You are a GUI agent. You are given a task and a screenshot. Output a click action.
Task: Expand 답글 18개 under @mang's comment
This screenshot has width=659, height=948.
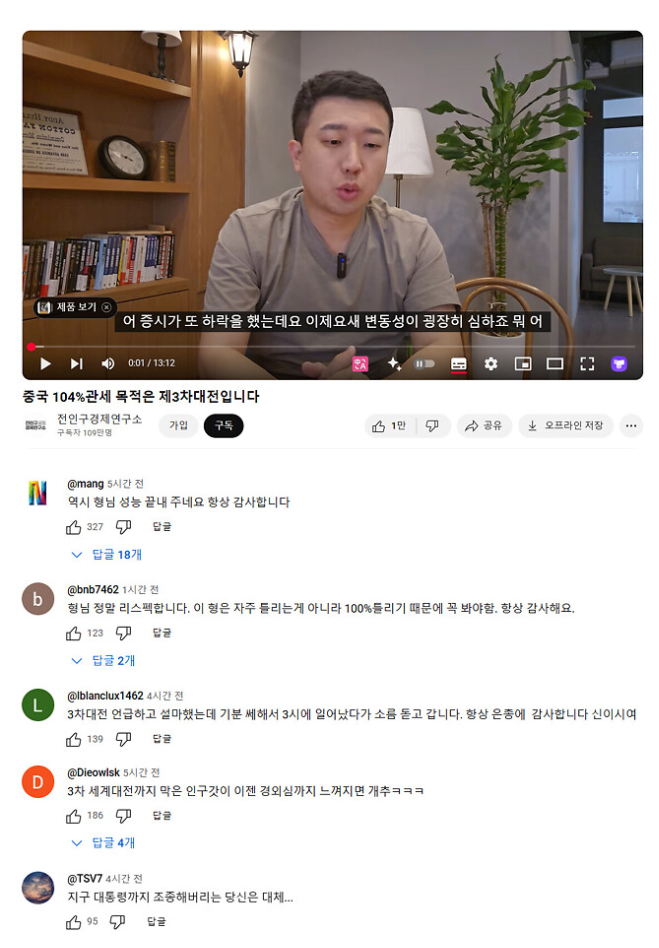pos(108,554)
